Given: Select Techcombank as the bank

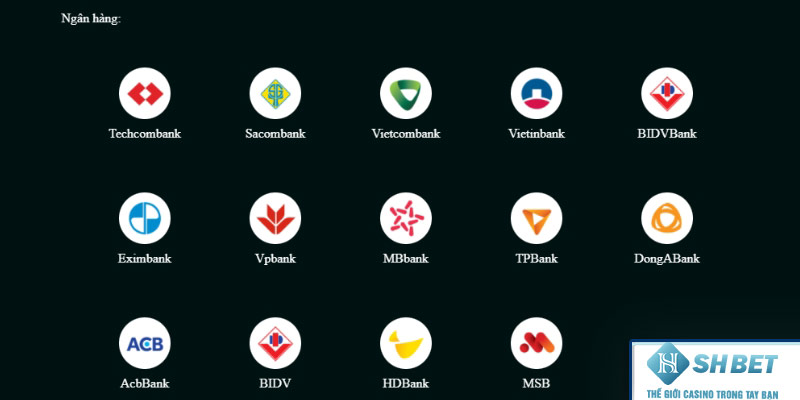Looking at the screenshot, I should coord(145,94).
